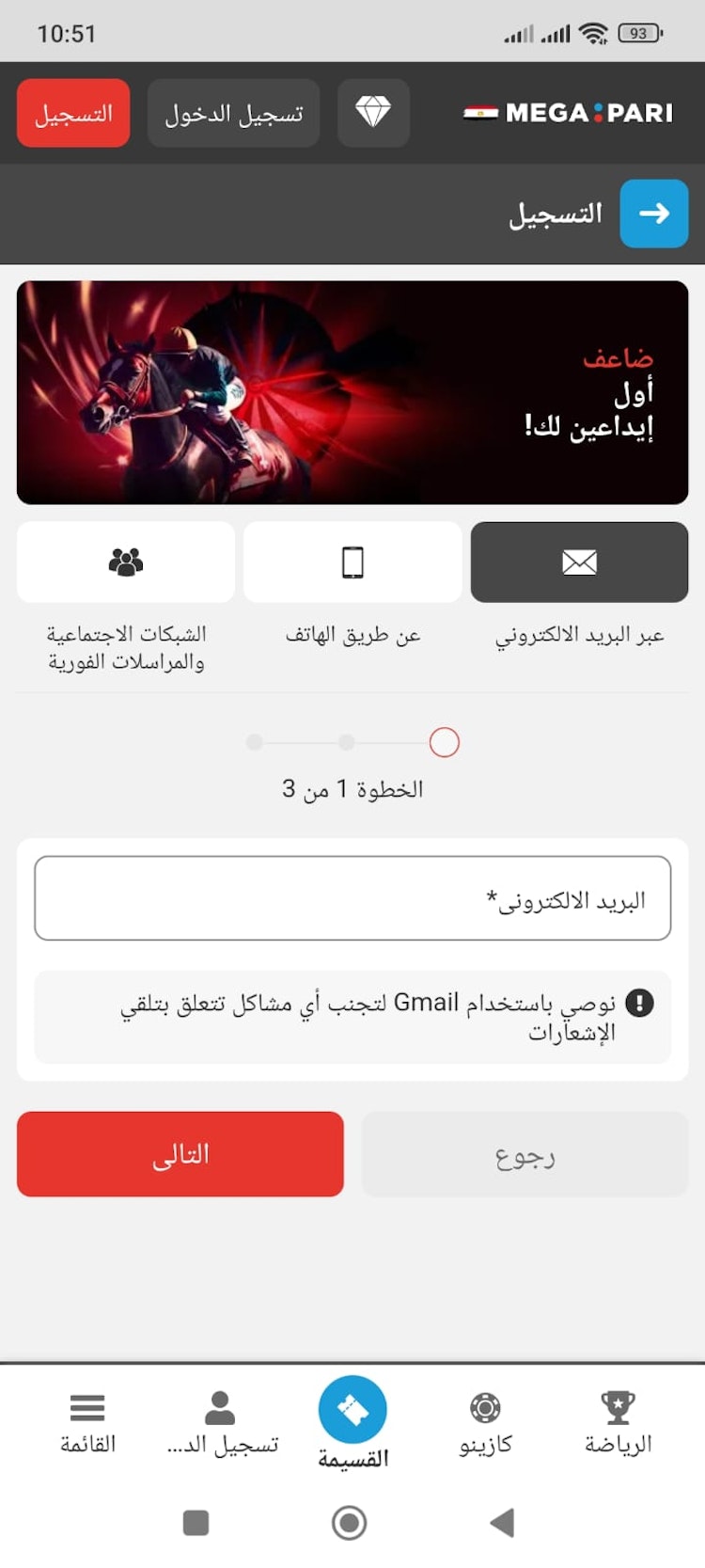The image size is (705, 1568).
Task: Tap the رجوع back button
Action: (x=525, y=1154)
